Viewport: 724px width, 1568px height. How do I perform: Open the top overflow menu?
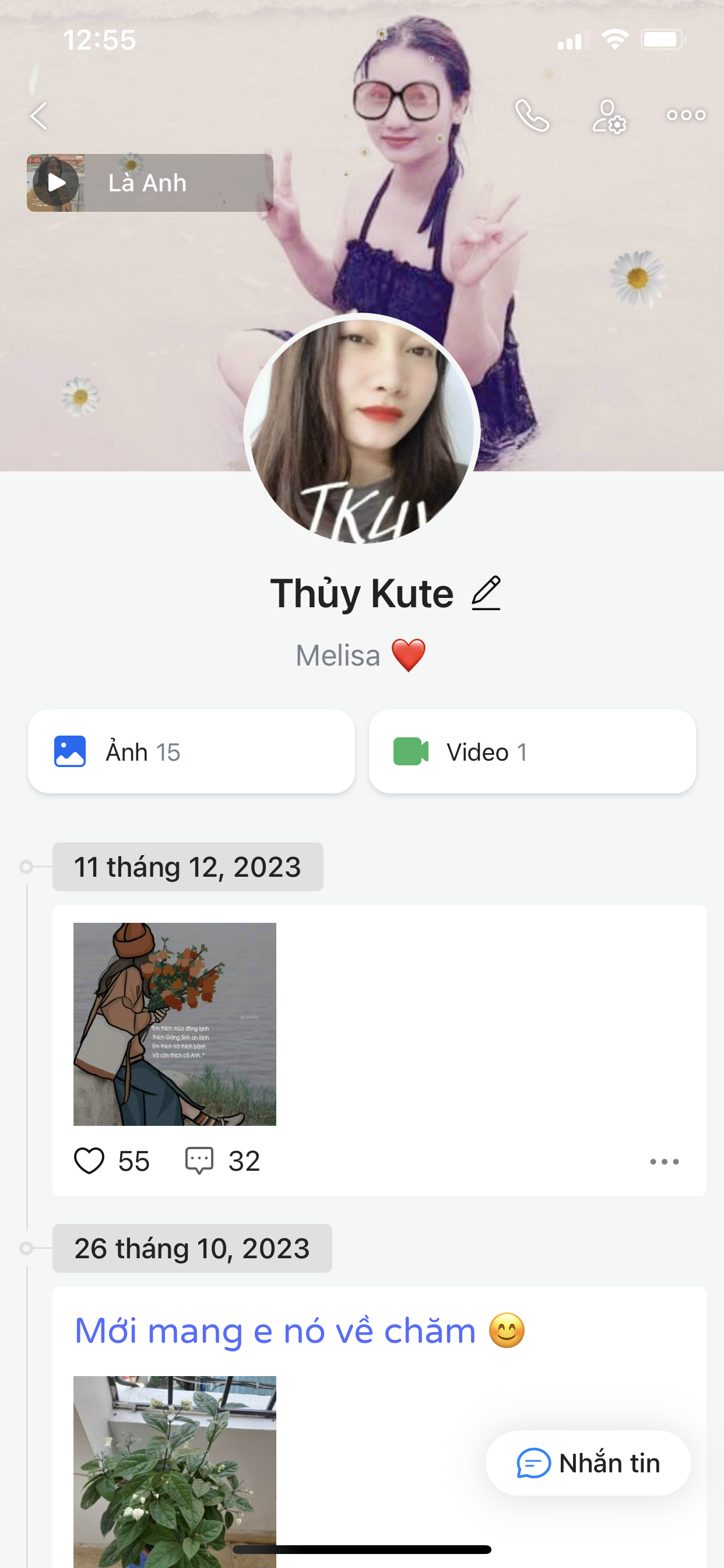tap(686, 115)
